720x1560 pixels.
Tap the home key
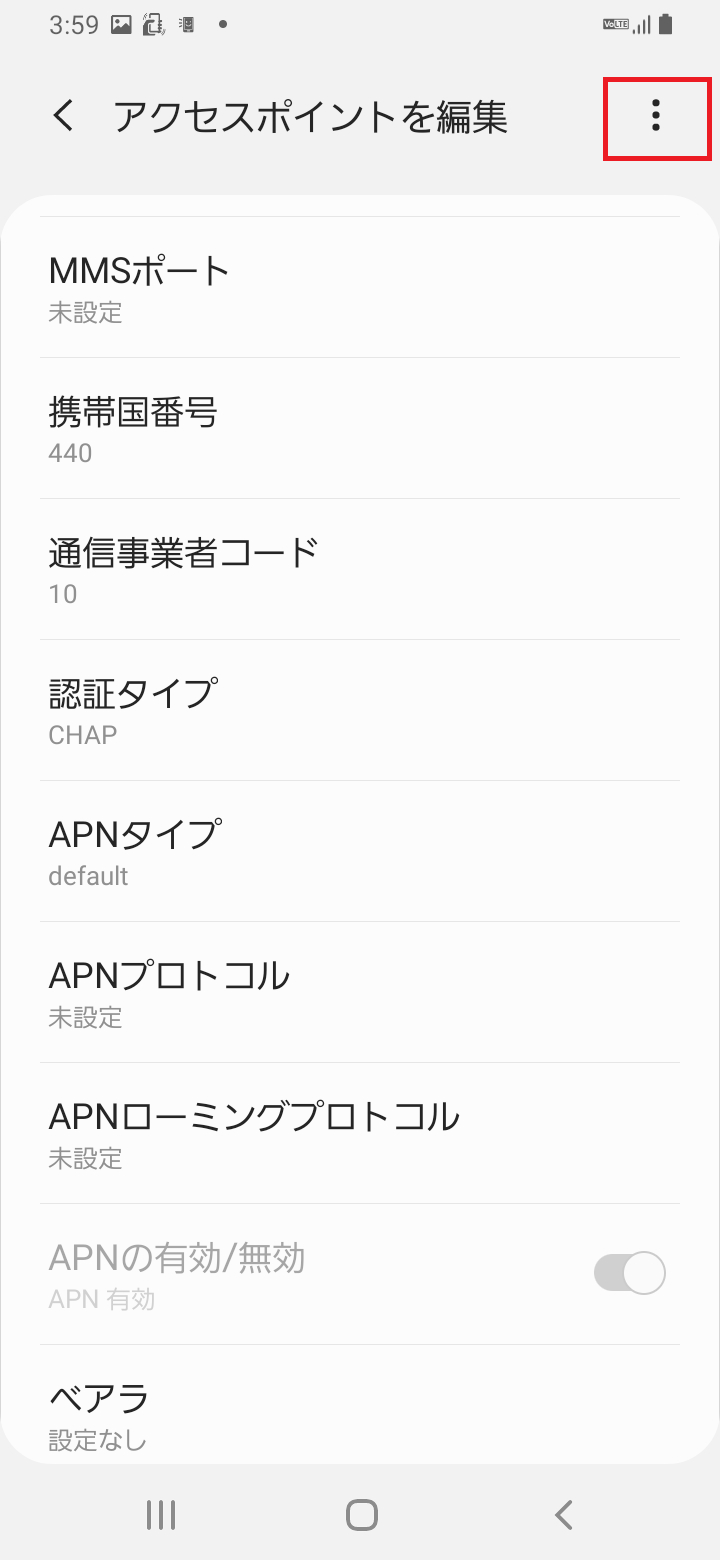[360, 1514]
